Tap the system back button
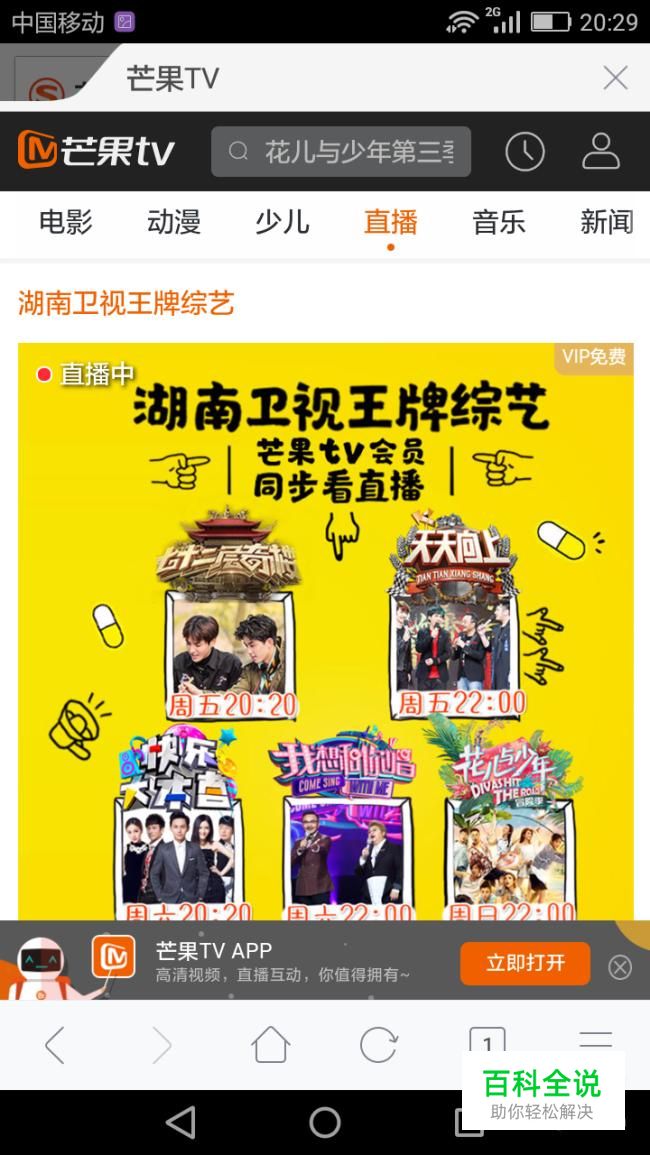The image size is (650, 1155). (x=180, y=1122)
